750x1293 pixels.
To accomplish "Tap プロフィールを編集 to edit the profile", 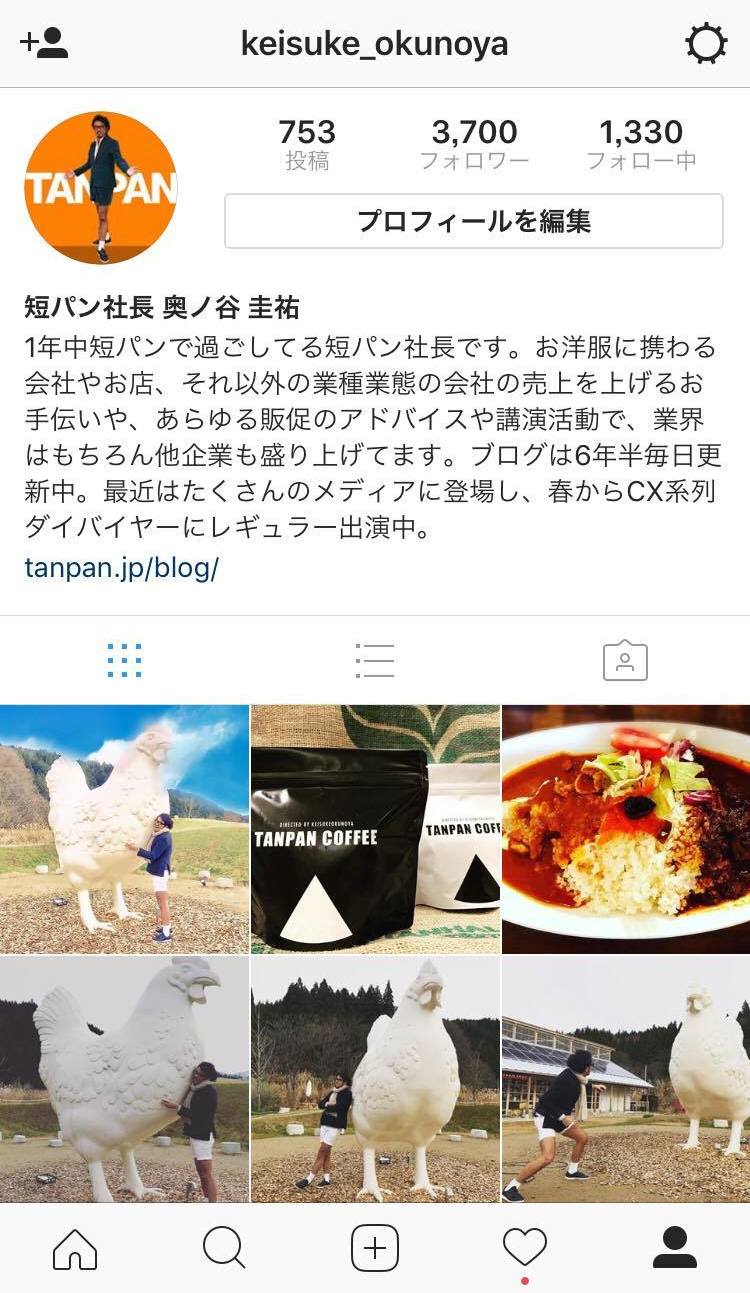I will (x=472, y=222).
